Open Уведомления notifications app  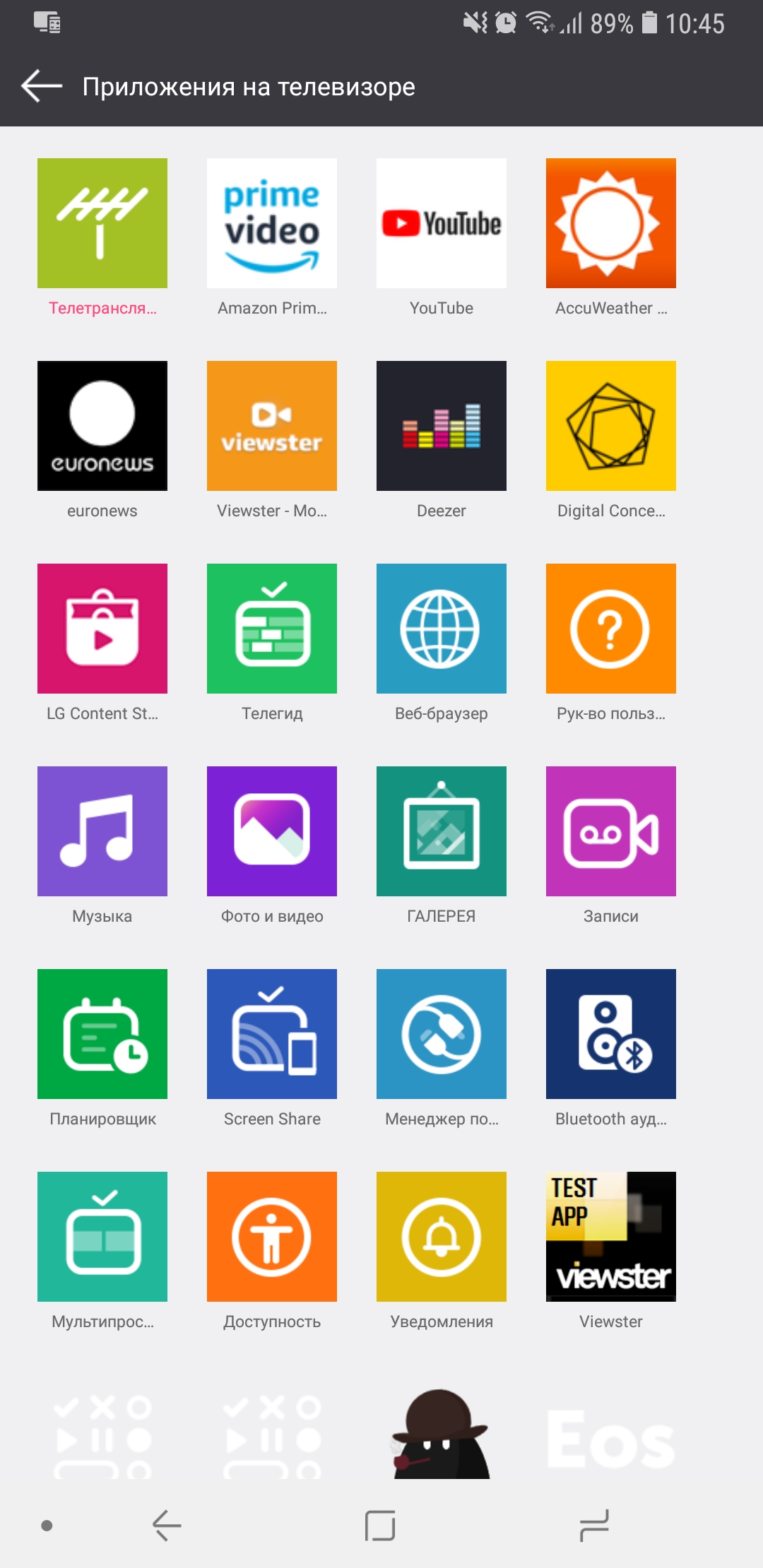coord(442,1237)
